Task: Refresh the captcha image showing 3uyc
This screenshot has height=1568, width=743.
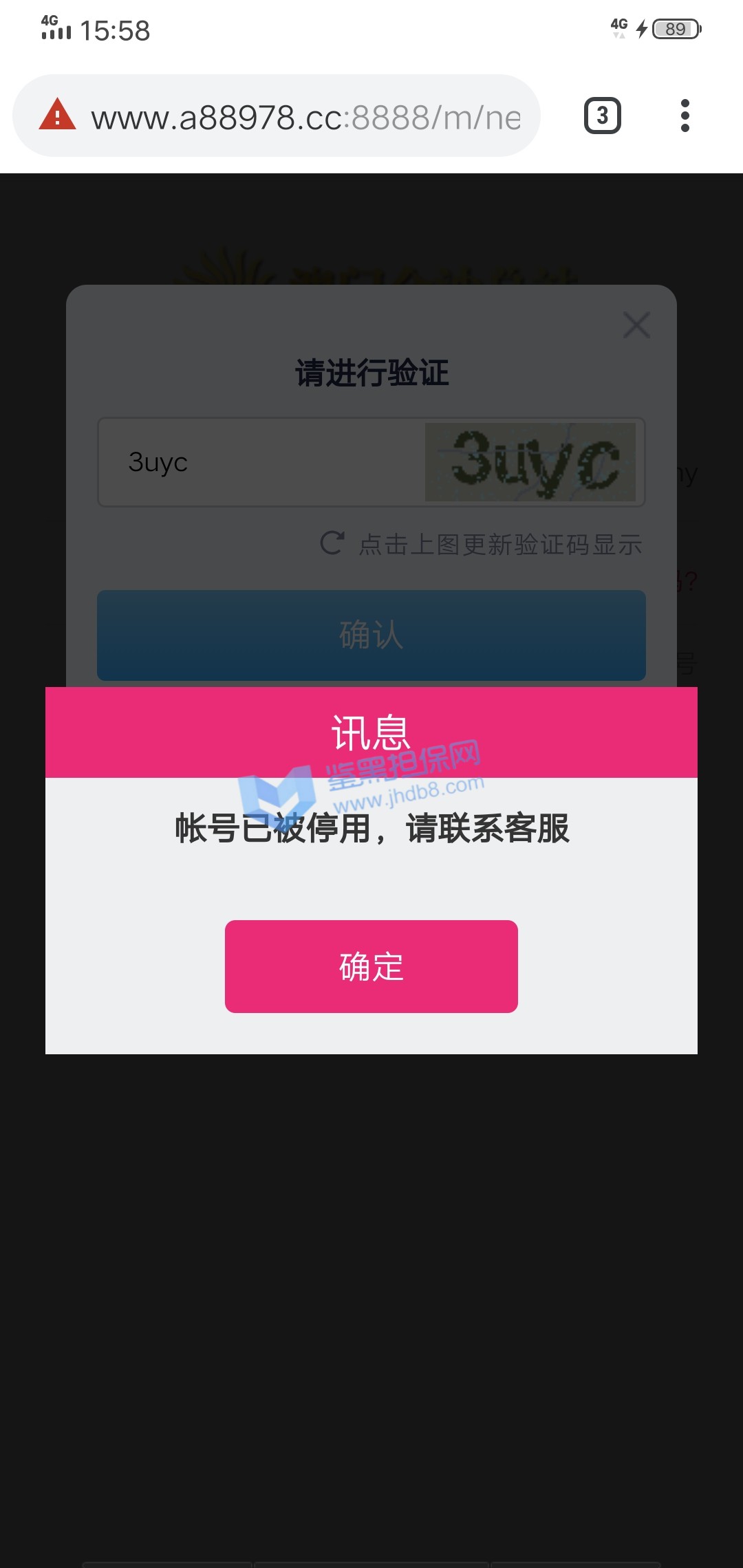Action: pos(530,462)
